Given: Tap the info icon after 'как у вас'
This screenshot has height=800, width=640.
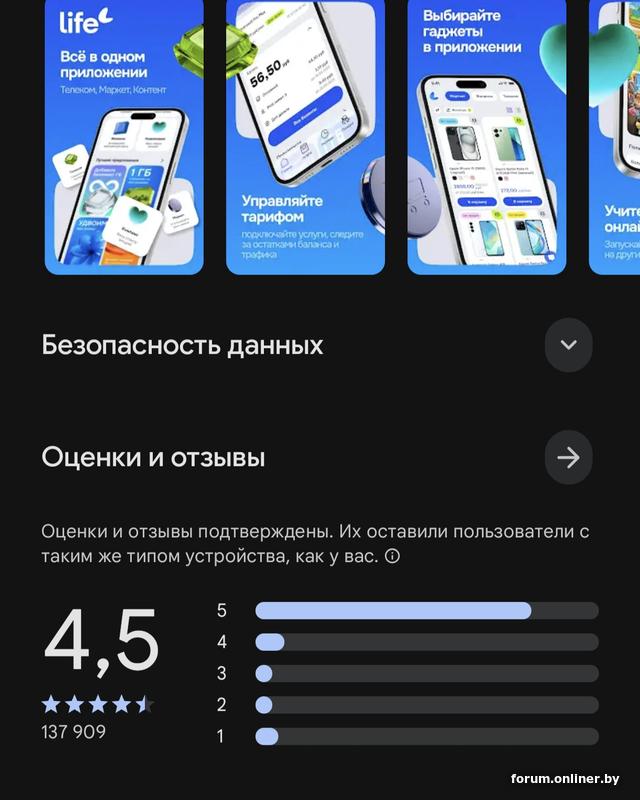Looking at the screenshot, I should click(393, 557).
